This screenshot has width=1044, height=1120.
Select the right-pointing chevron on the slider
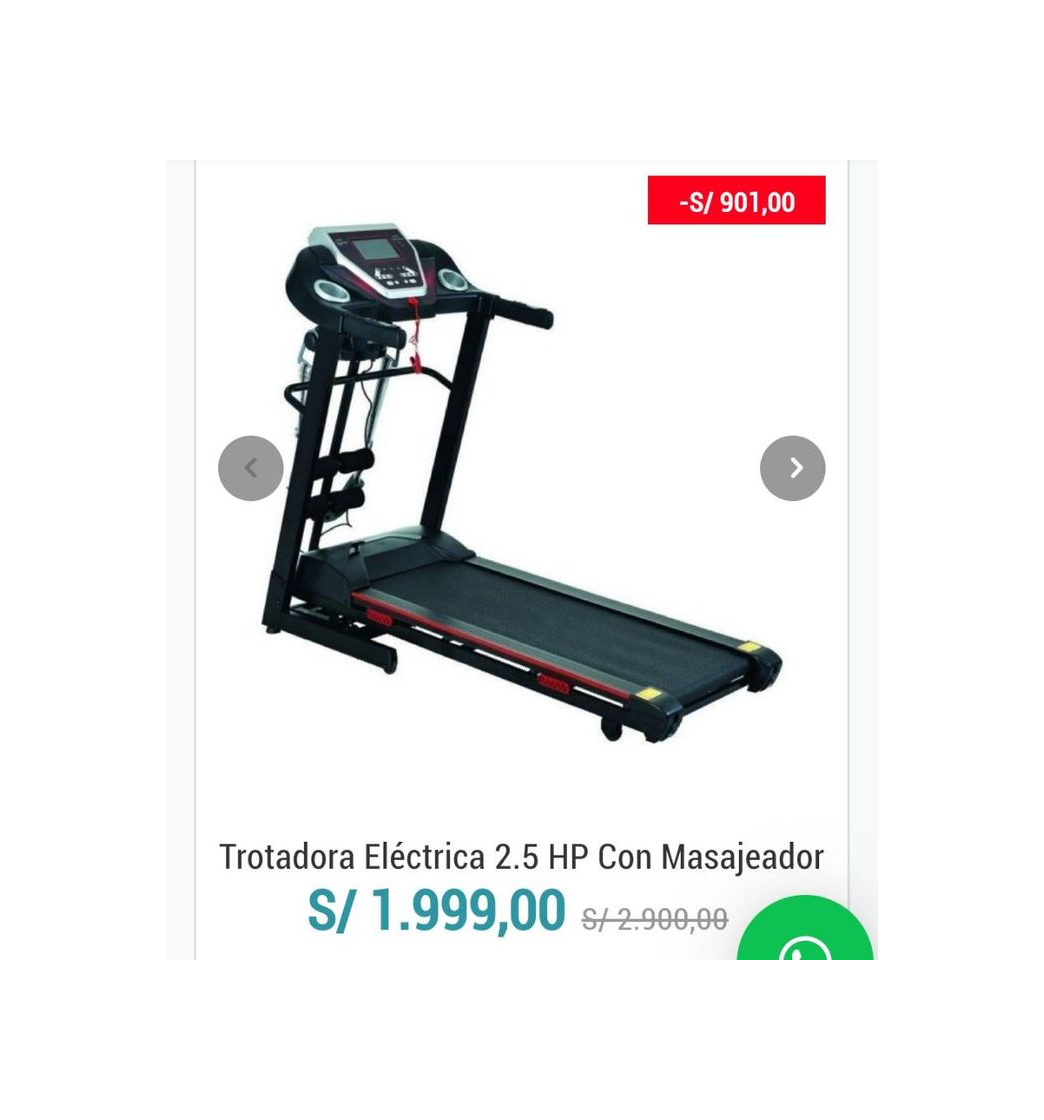click(x=792, y=467)
